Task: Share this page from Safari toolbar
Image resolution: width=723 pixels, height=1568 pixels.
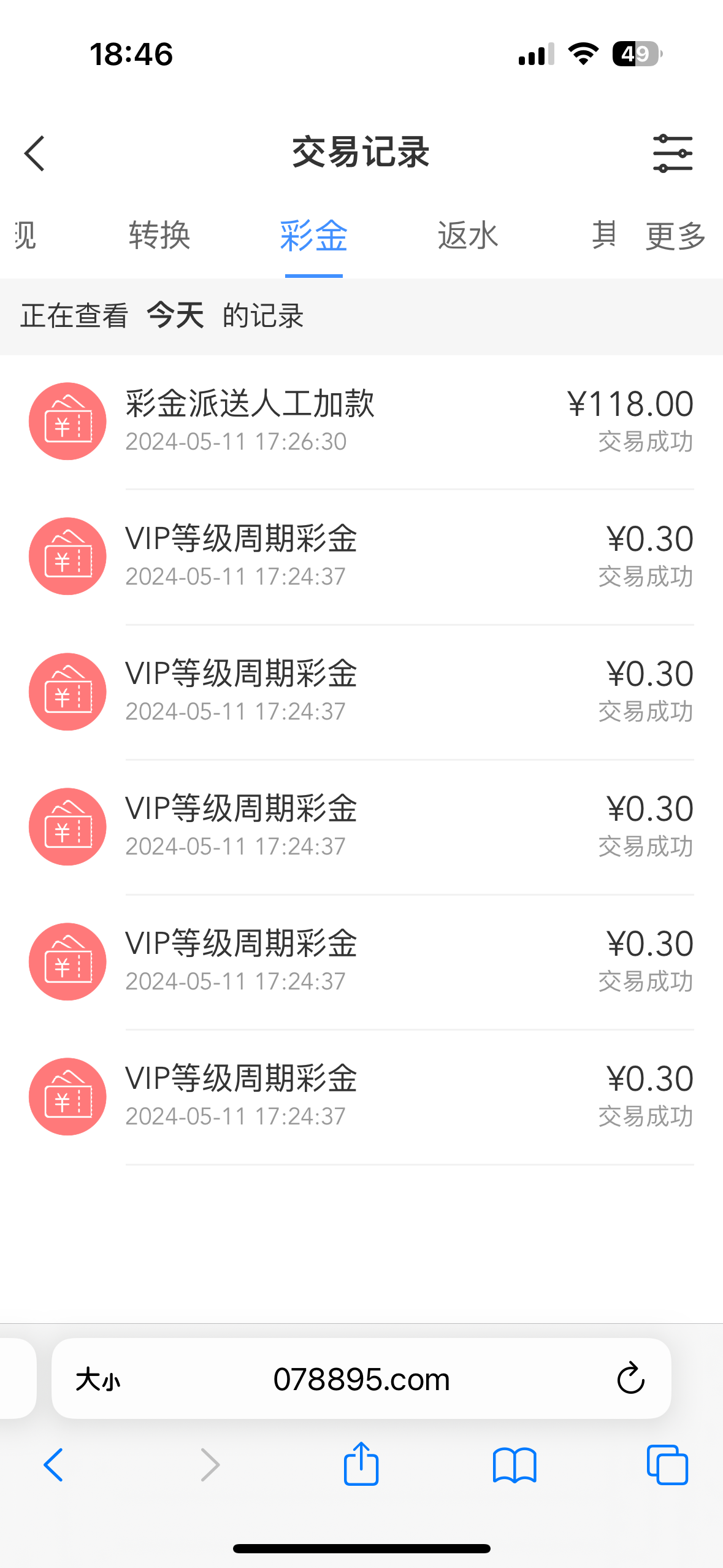Action: [361, 1464]
